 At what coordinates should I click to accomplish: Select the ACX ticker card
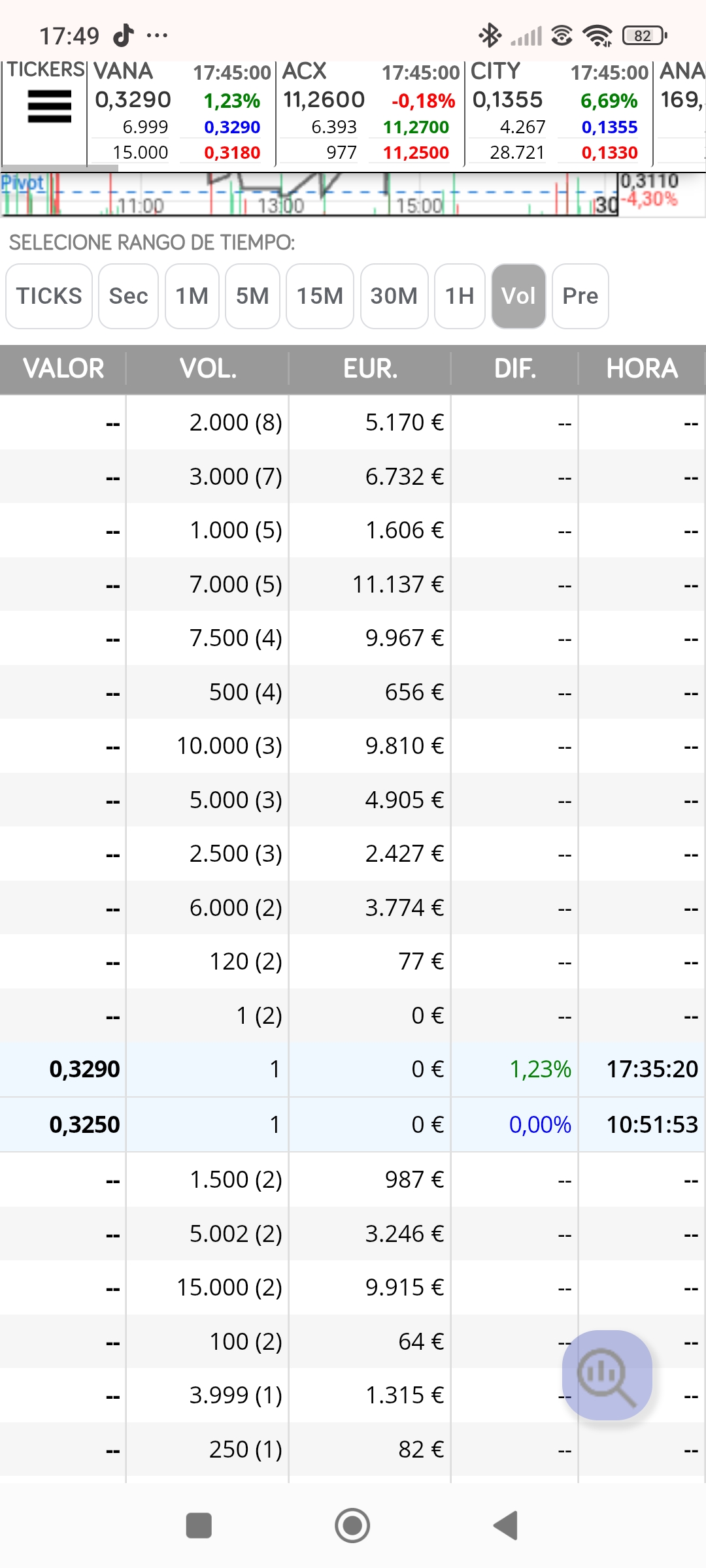(370, 112)
